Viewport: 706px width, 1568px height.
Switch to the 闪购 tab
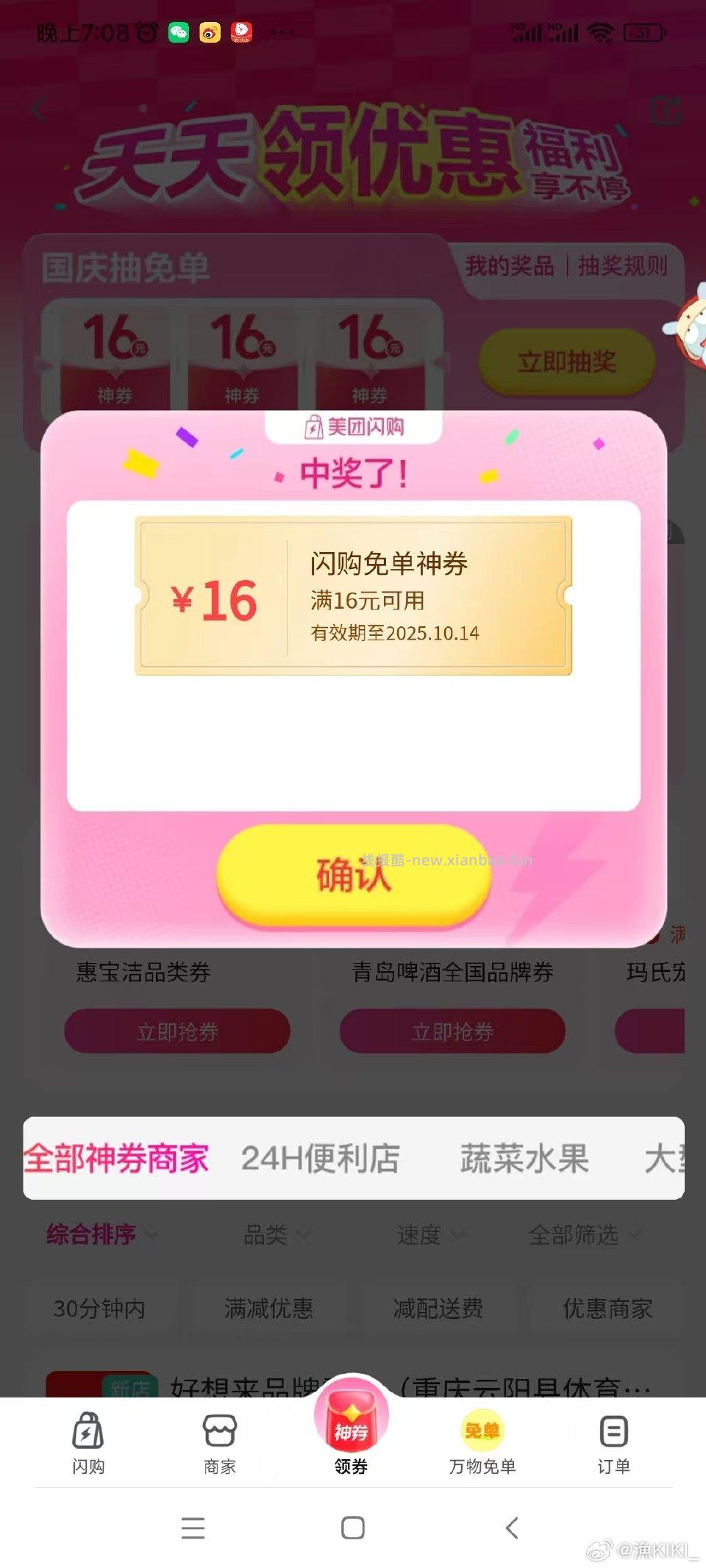88,1443
